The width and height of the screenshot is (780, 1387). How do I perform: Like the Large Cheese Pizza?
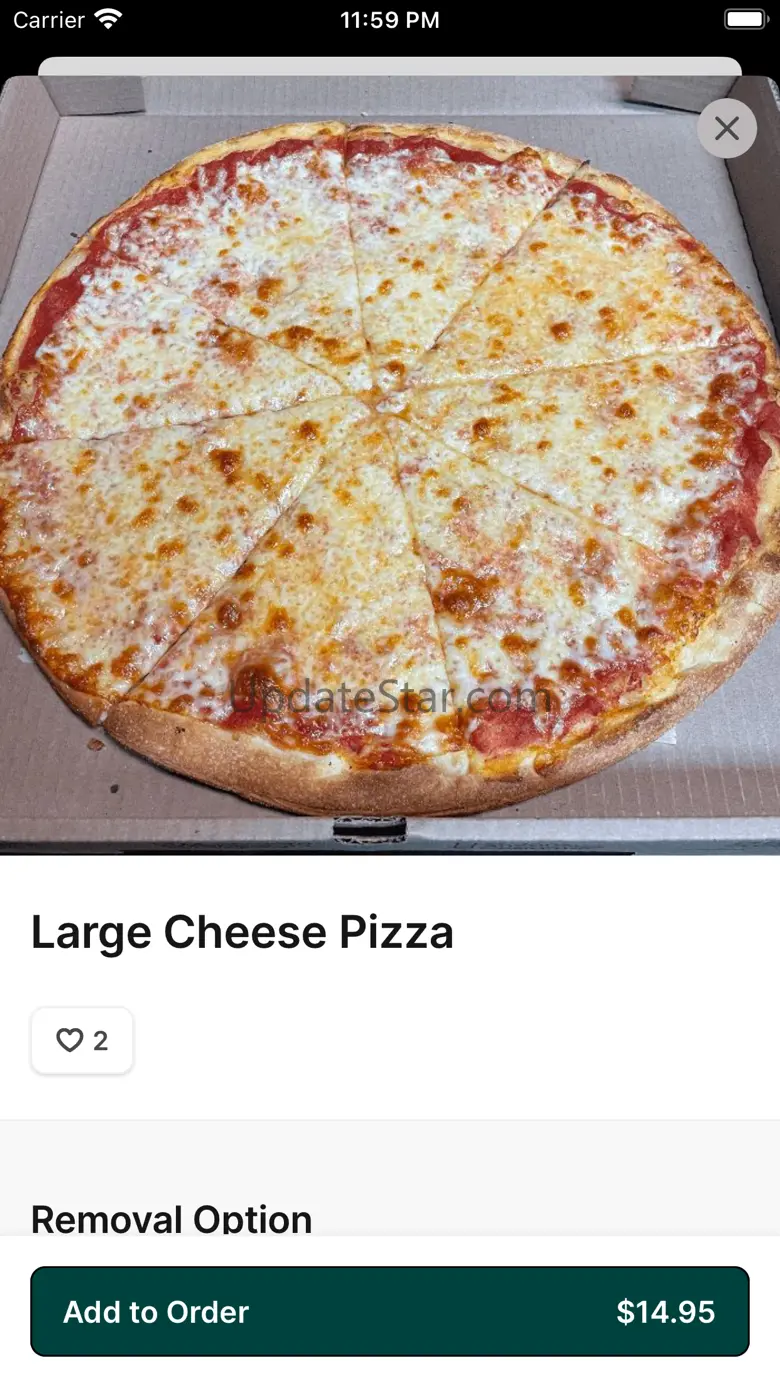pos(82,1041)
